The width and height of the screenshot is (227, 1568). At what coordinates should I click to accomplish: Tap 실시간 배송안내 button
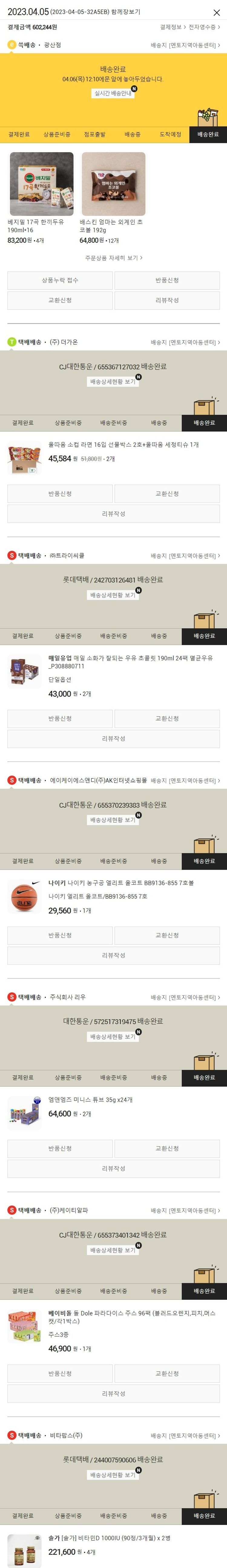(x=113, y=93)
